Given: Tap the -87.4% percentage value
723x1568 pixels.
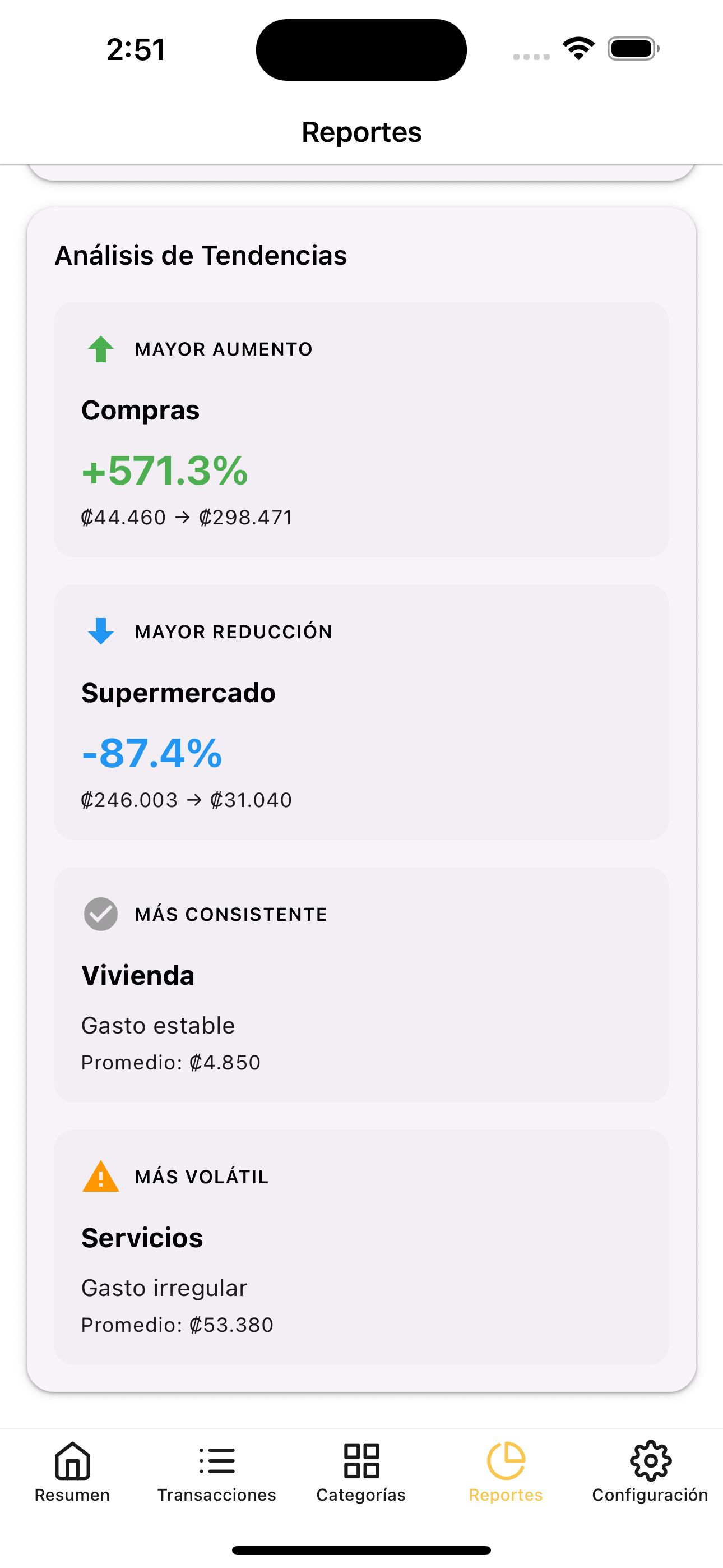Looking at the screenshot, I should point(151,754).
